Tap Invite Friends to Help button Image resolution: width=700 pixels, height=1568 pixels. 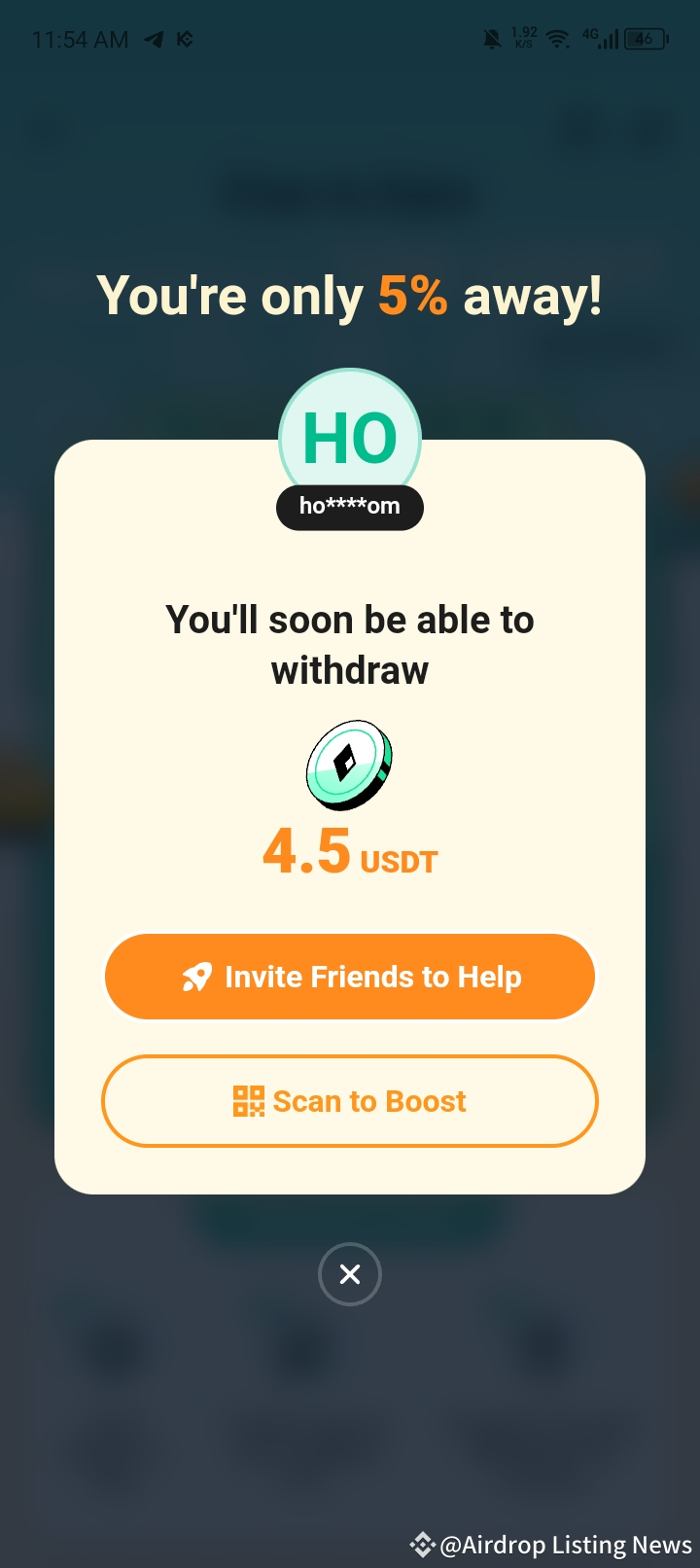[350, 977]
